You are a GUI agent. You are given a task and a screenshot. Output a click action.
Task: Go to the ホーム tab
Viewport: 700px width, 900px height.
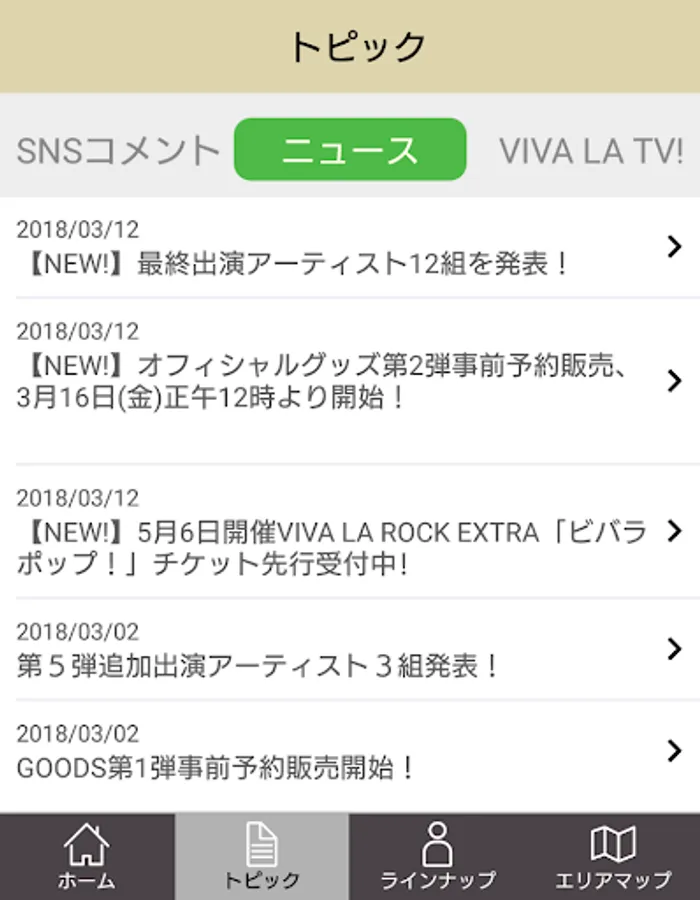[87, 857]
